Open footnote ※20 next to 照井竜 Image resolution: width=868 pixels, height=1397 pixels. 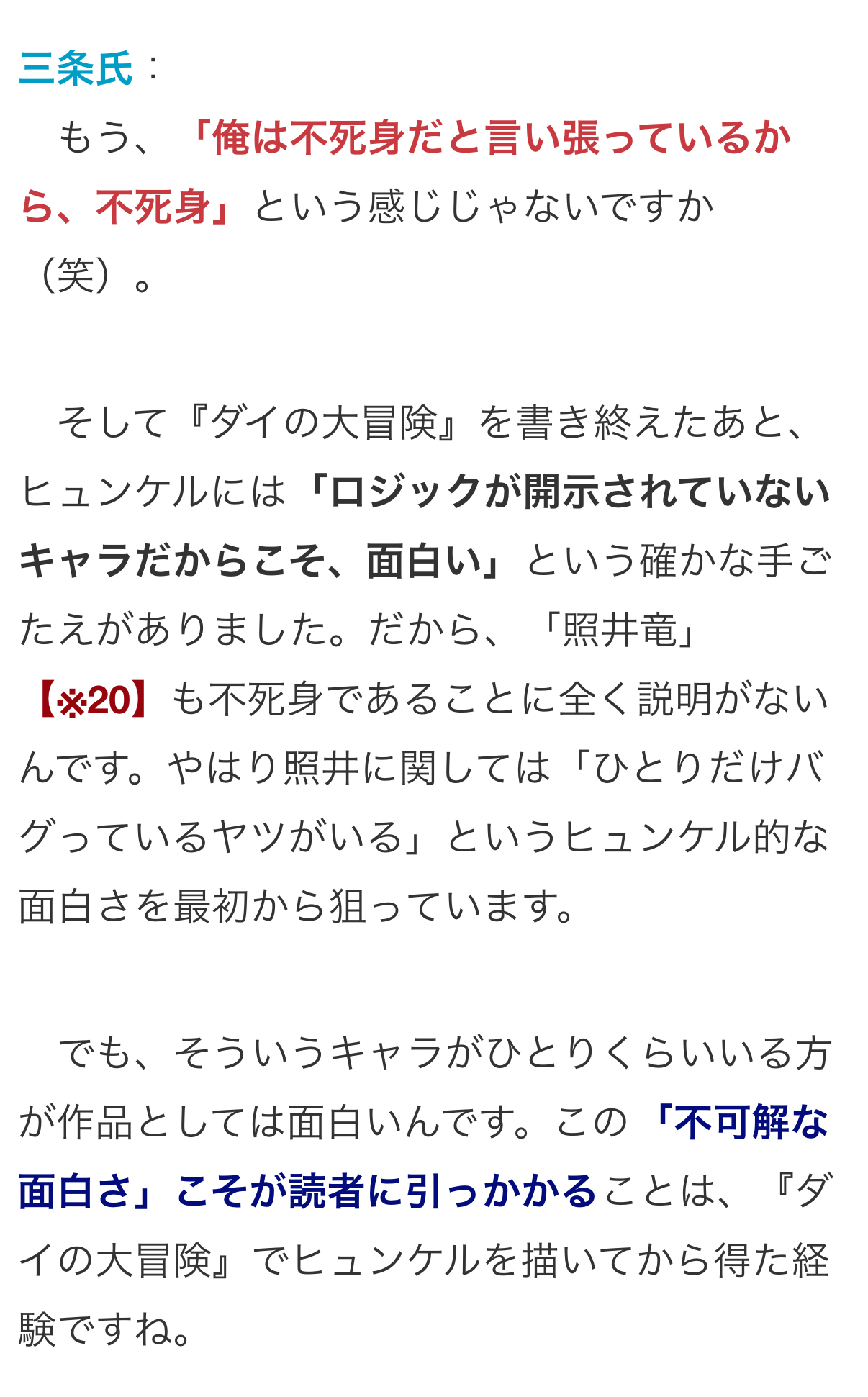click(94, 700)
